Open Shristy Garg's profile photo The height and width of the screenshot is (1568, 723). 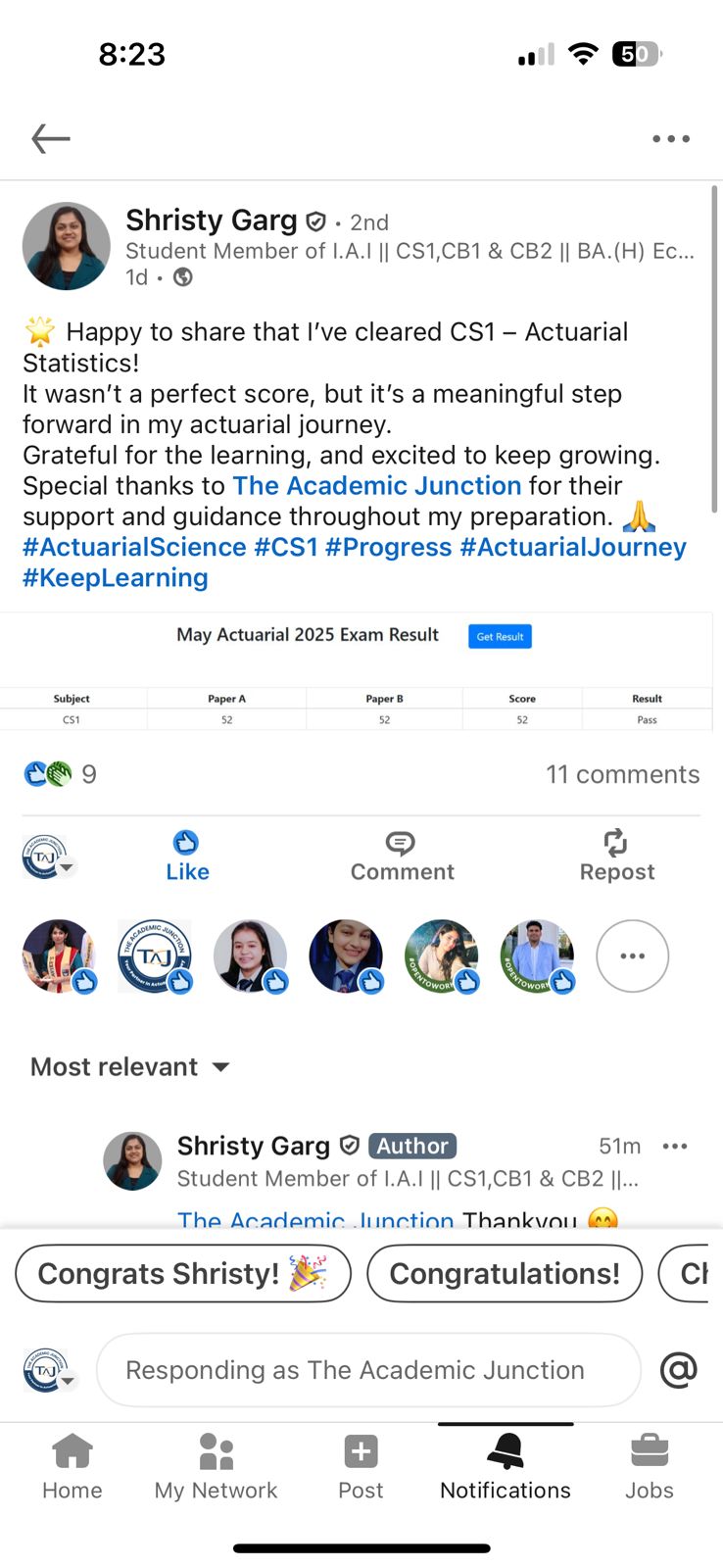pyautogui.click(x=67, y=246)
